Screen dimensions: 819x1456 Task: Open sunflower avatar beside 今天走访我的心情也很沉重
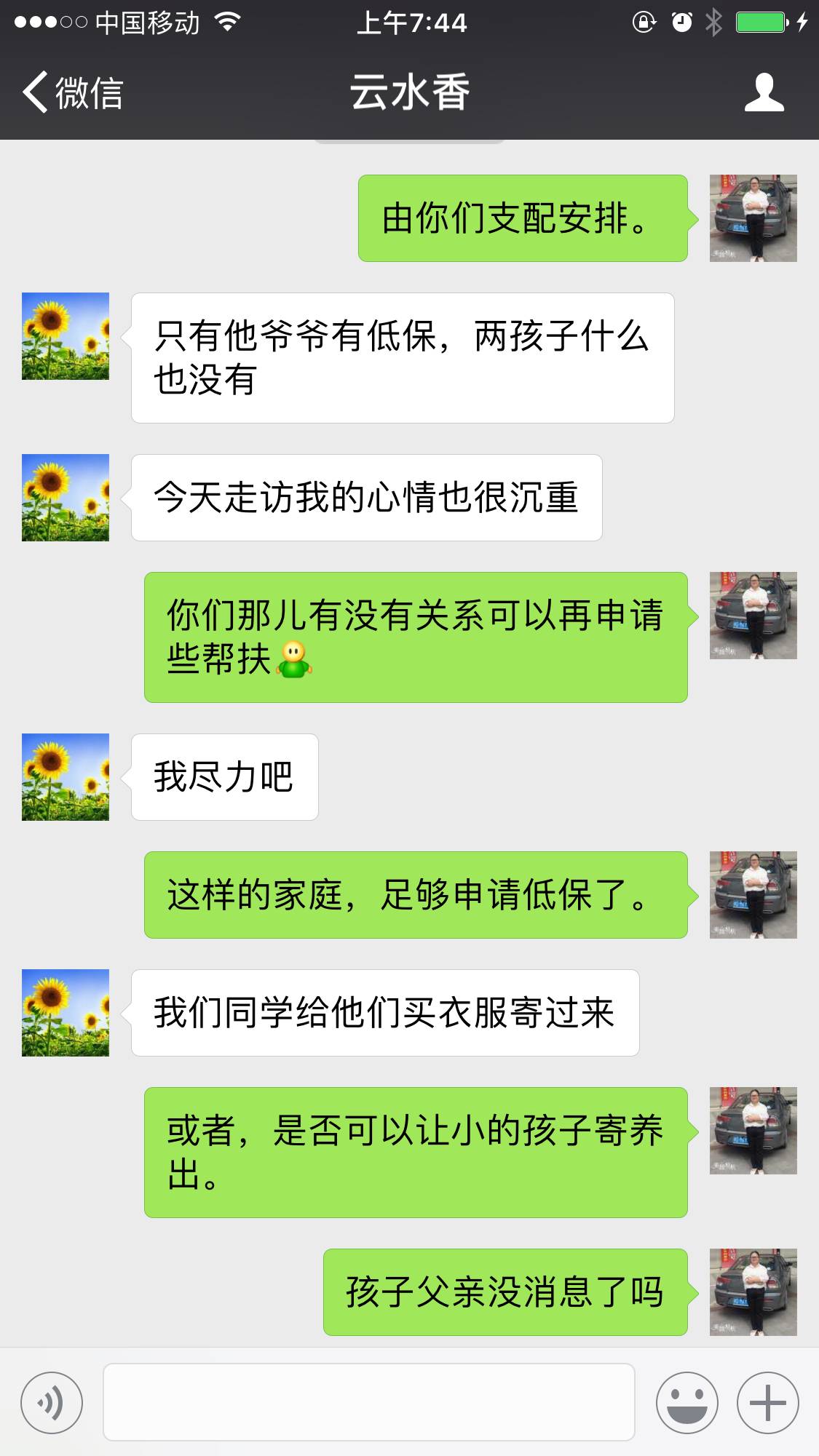(66, 498)
